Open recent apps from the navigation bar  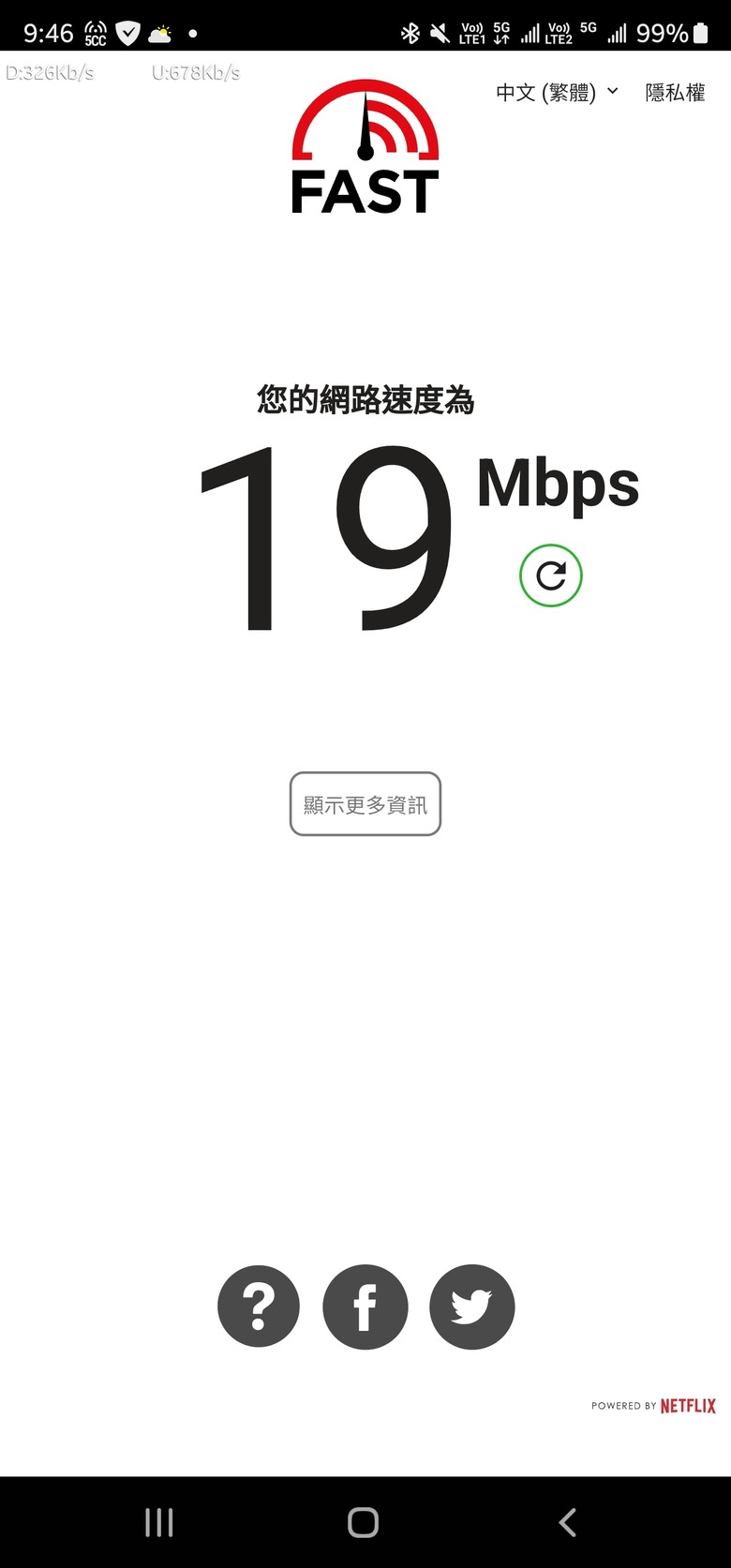pos(159,1522)
